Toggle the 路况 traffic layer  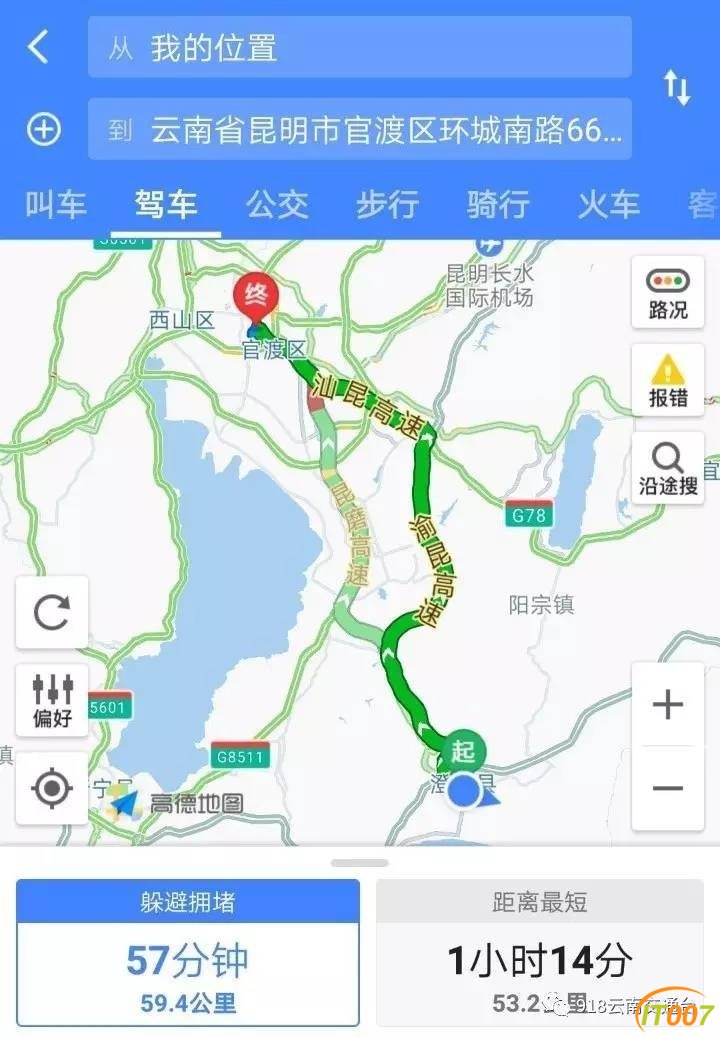tap(667, 293)
